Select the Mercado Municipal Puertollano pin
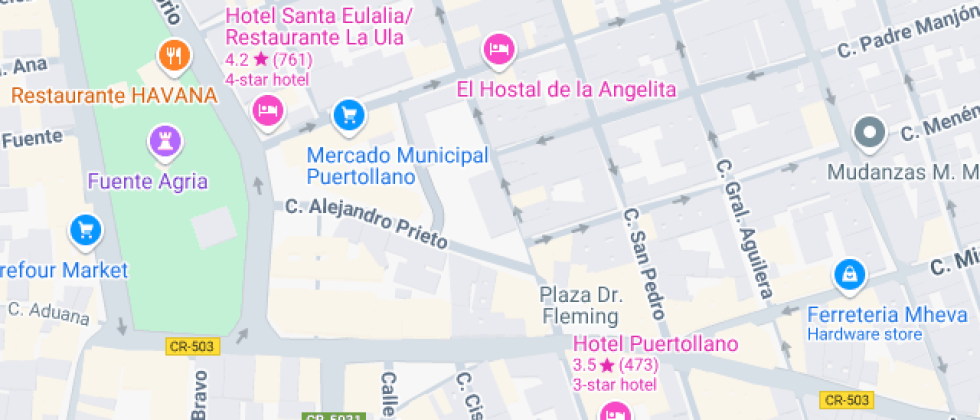980x420 pixels. tap(348, 115)
